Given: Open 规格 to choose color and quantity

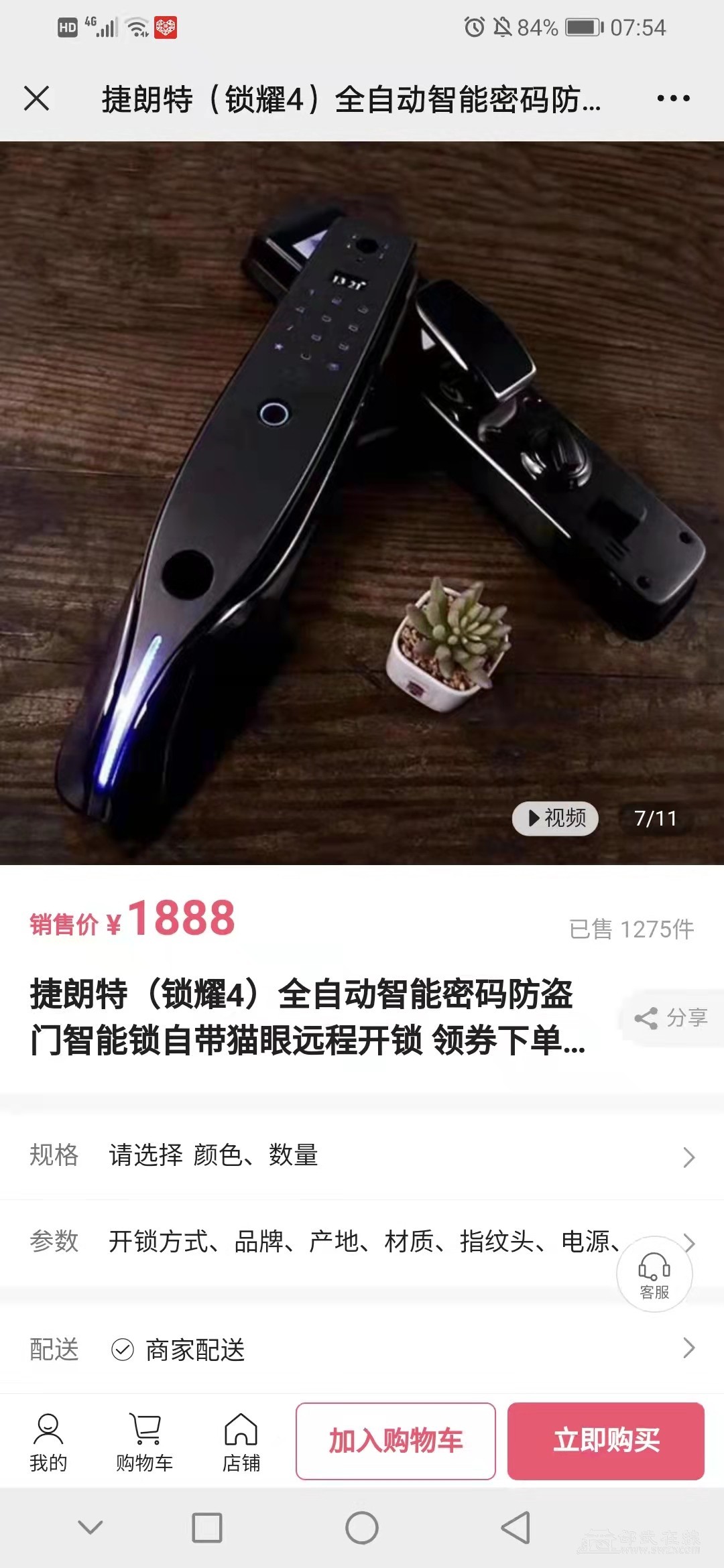Looking at the screenshot, I should pos(362,1156).
